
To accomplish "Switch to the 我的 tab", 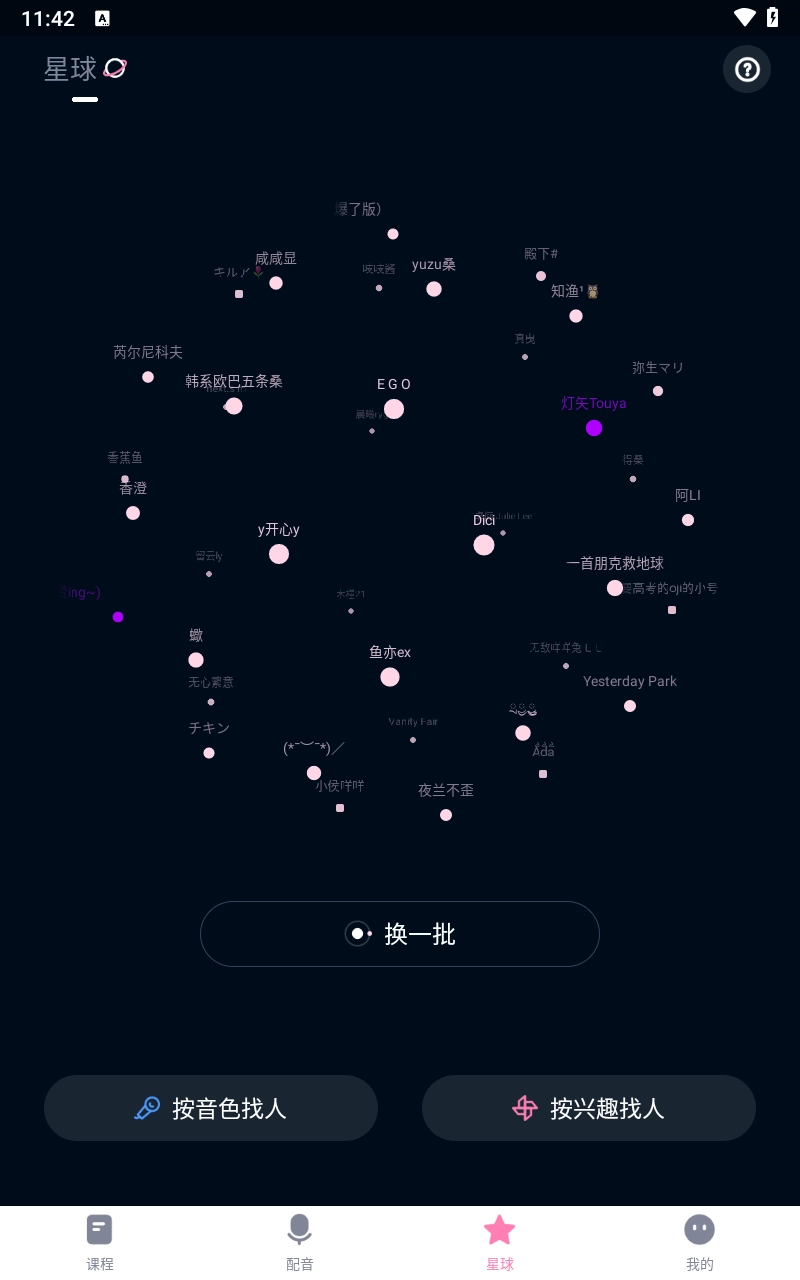I will pos(700,1242).
